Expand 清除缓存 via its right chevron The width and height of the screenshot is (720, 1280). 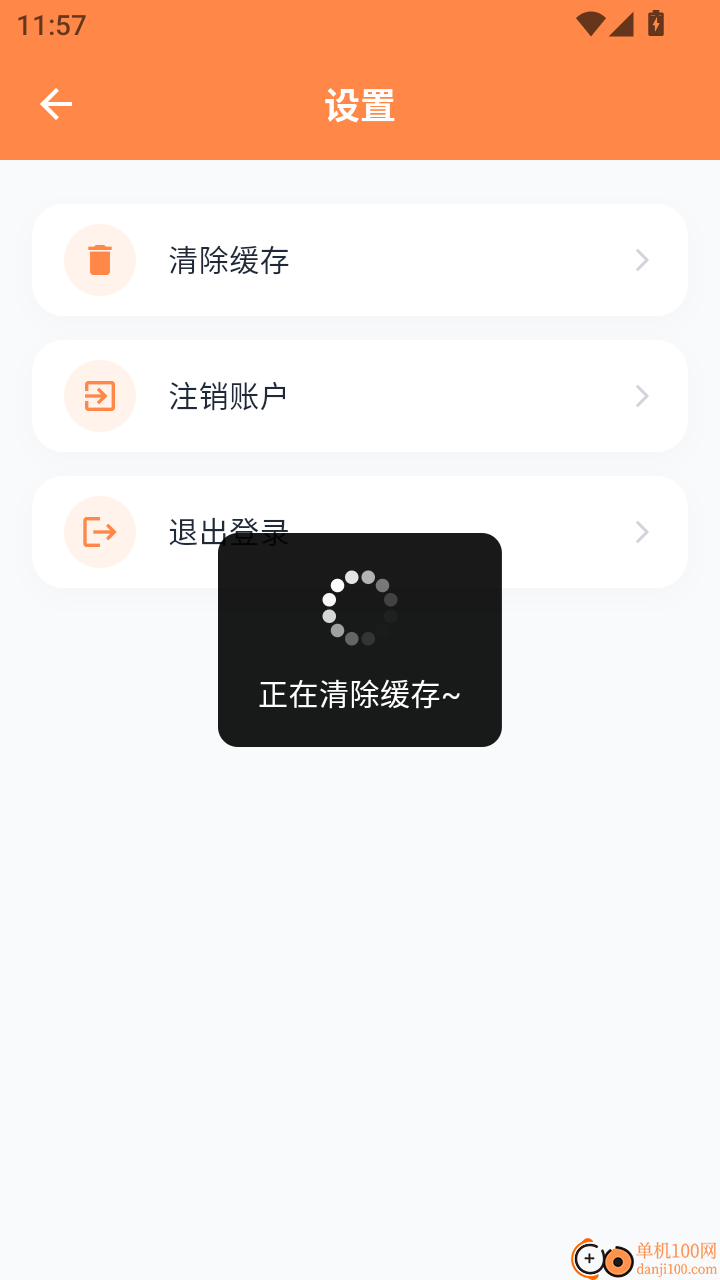point(642,260)
